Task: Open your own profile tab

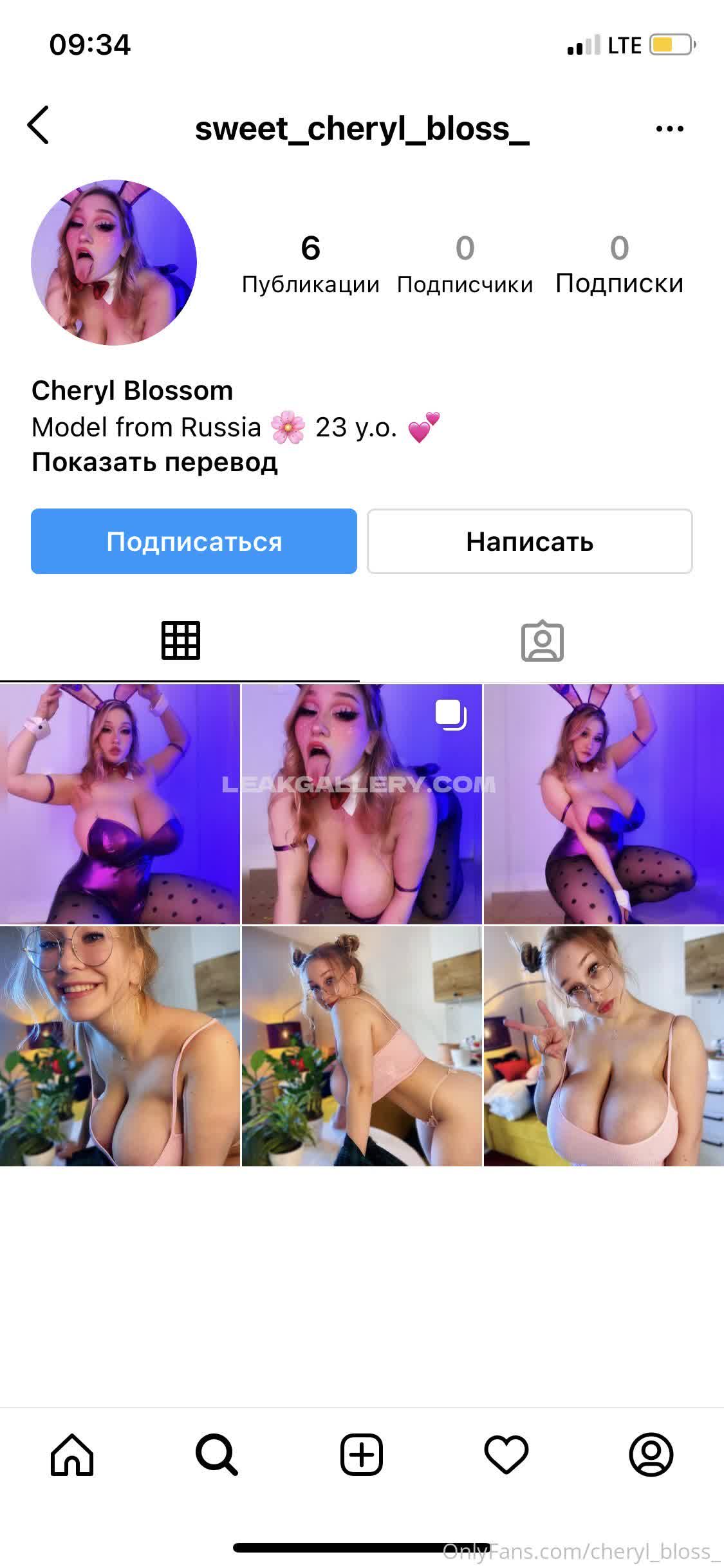Action: tap(651, 1454)
